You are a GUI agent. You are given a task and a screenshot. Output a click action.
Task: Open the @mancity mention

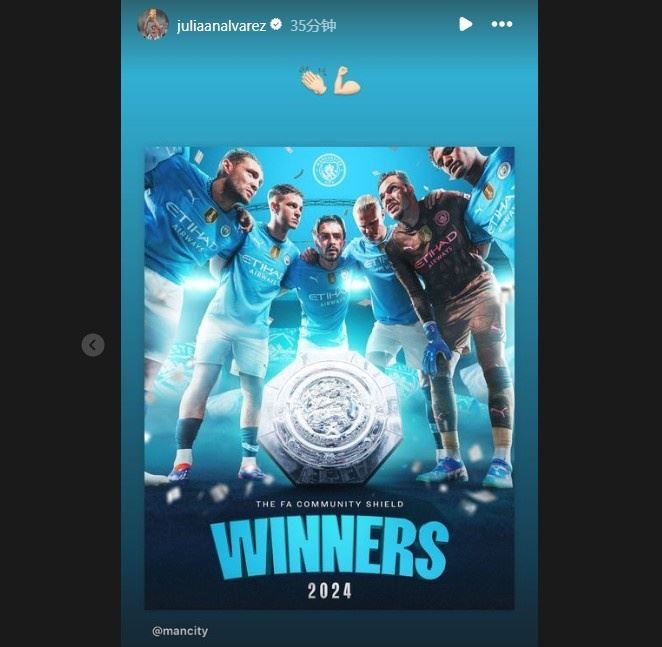pos(180,631)
